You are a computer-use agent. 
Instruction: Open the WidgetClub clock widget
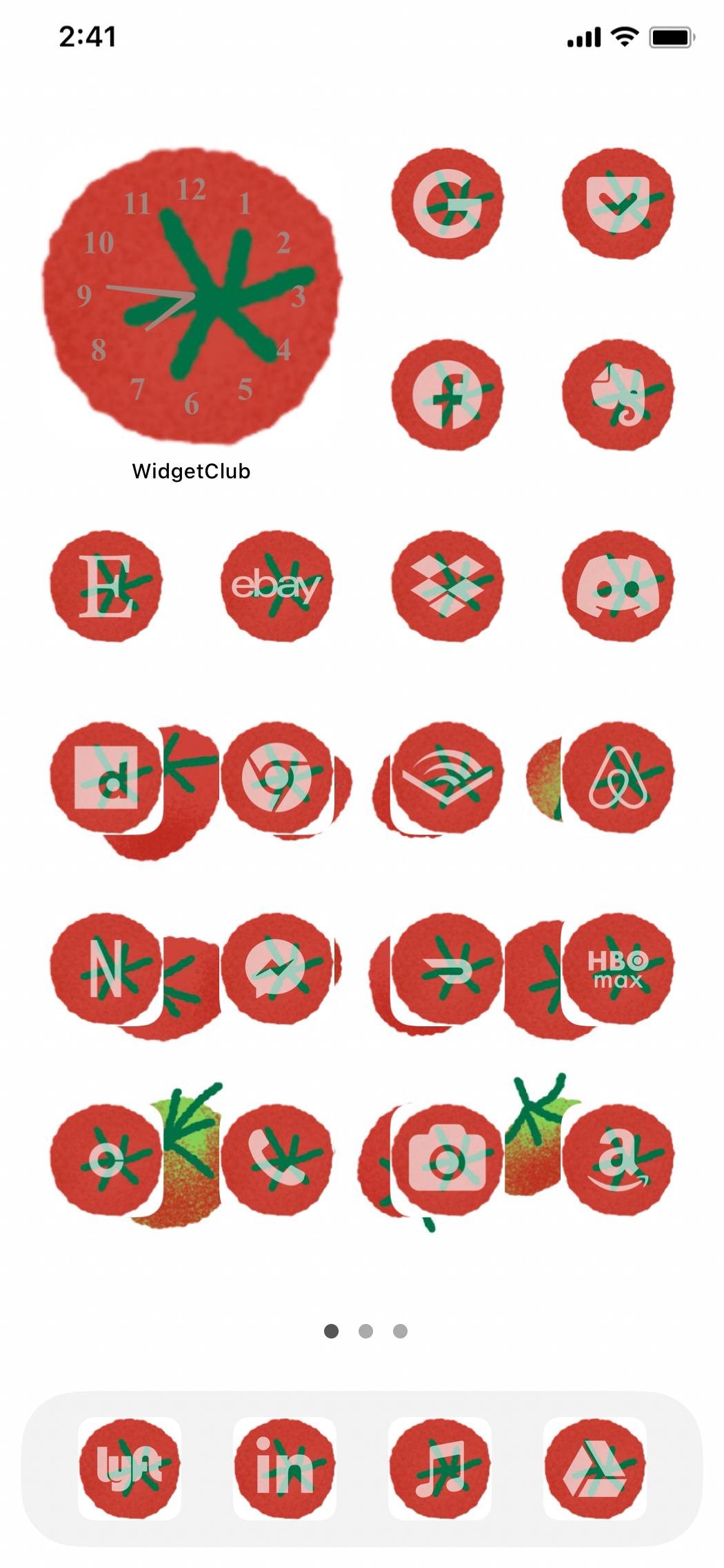(192, 295)
